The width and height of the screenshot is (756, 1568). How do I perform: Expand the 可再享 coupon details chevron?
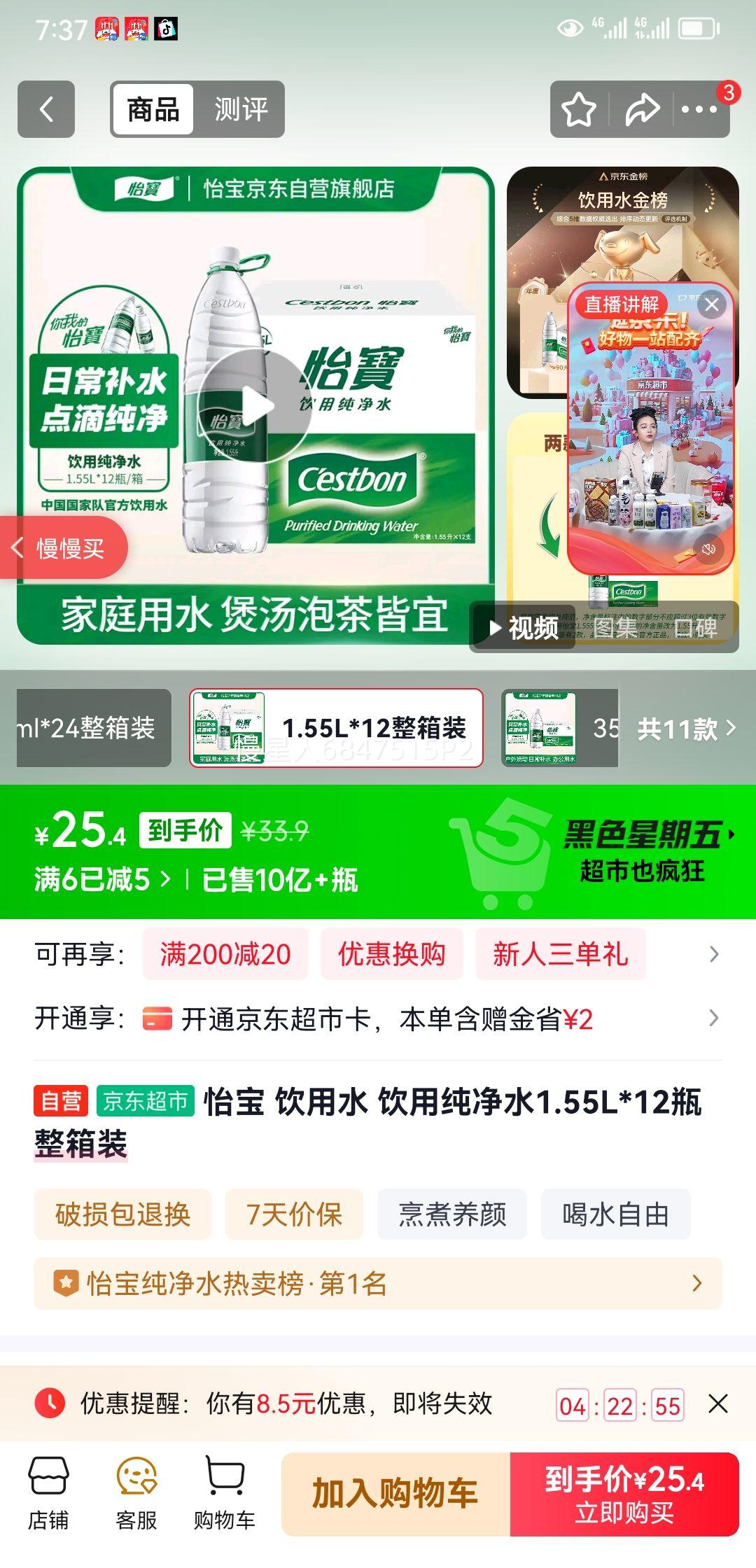714,953
